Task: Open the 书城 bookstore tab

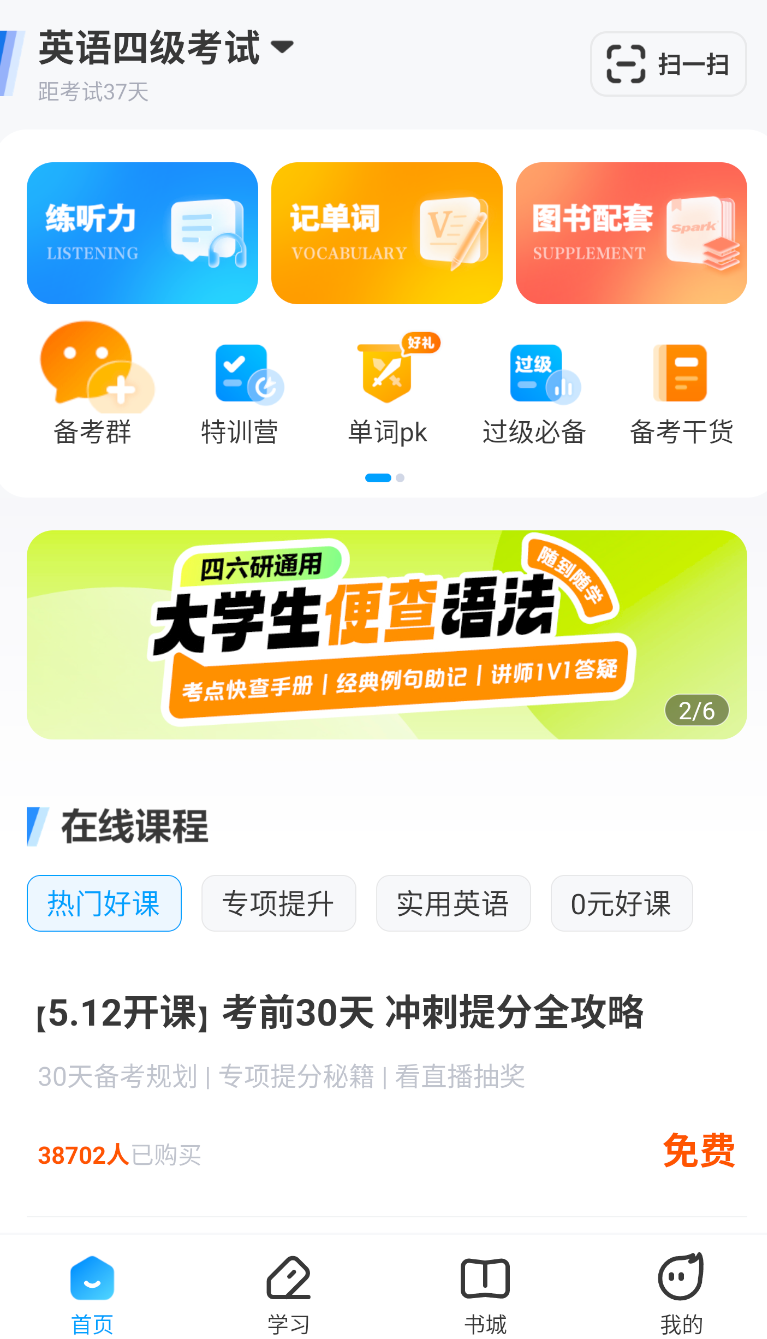Action: point(485,1294)
